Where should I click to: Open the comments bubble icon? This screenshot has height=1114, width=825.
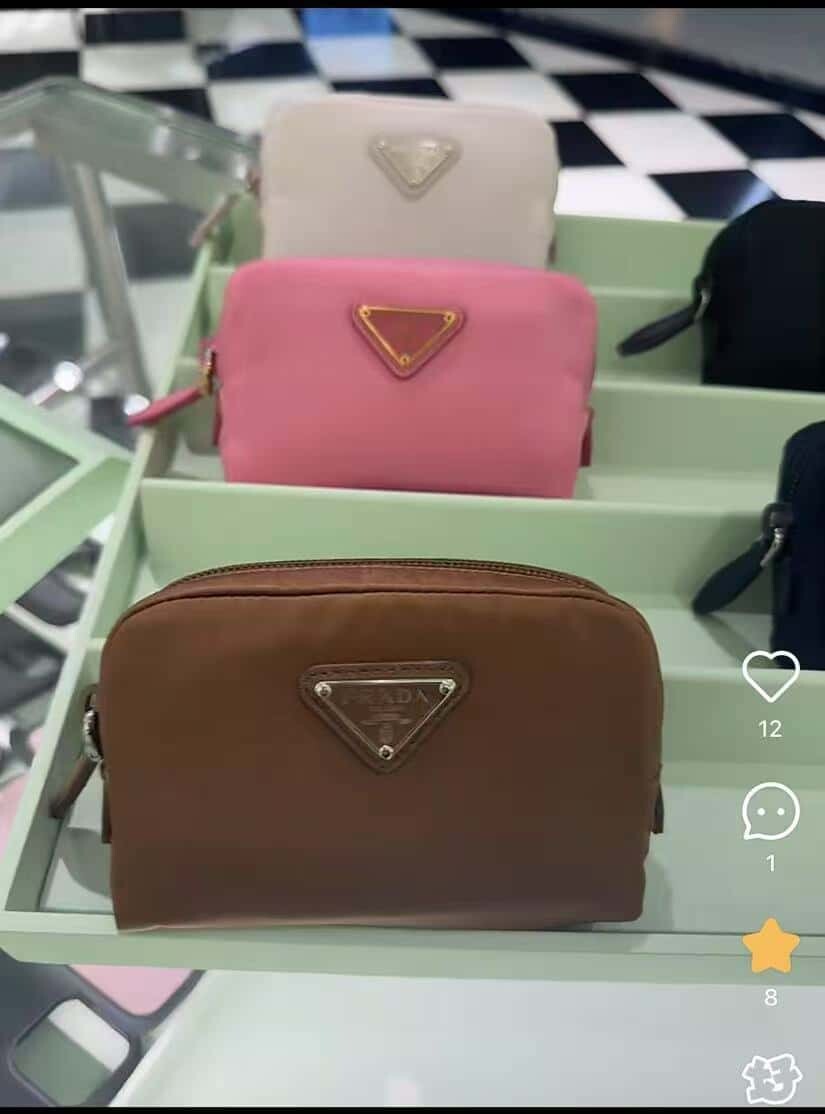pyautogui.click(x=770, y=810)
